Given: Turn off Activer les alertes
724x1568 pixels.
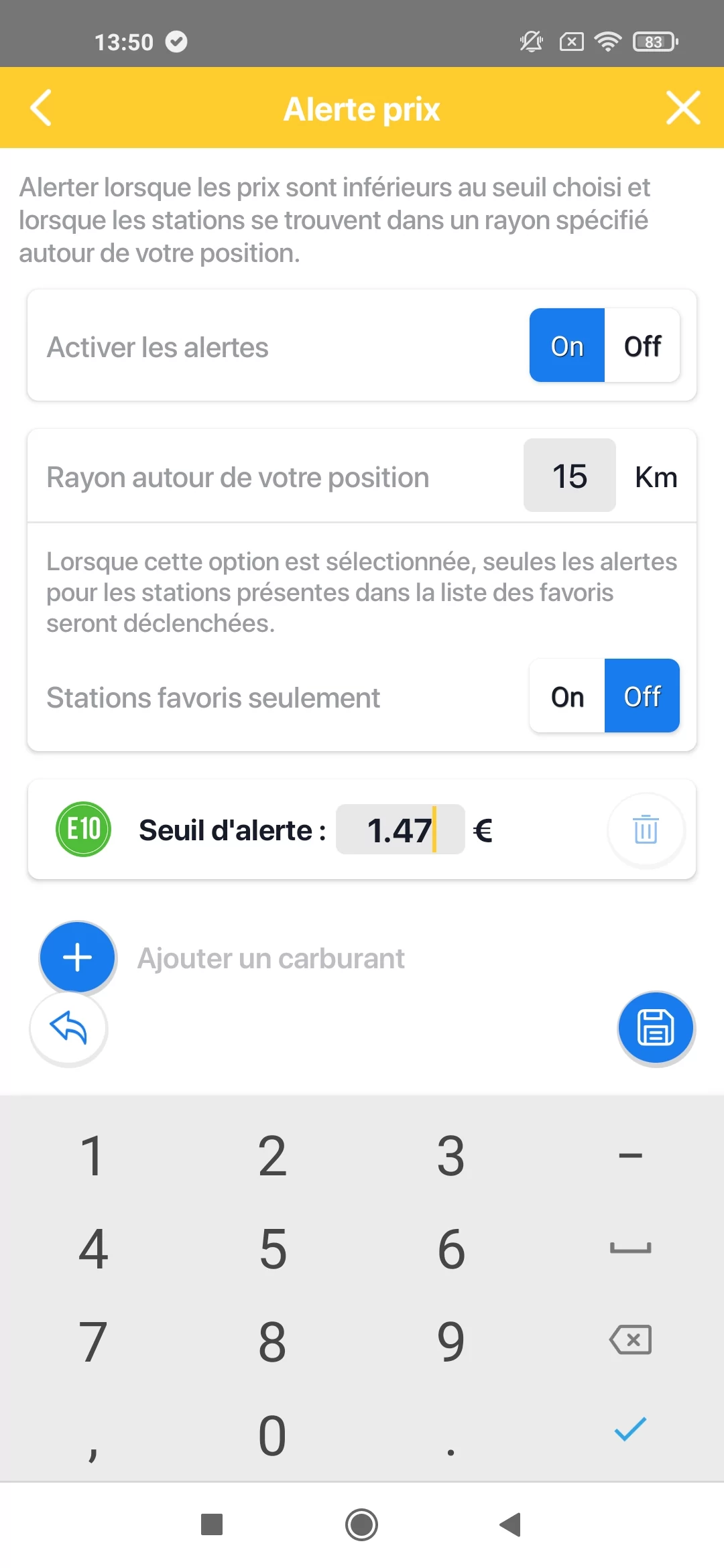Looking at the screenshot, I should [642, 346].
